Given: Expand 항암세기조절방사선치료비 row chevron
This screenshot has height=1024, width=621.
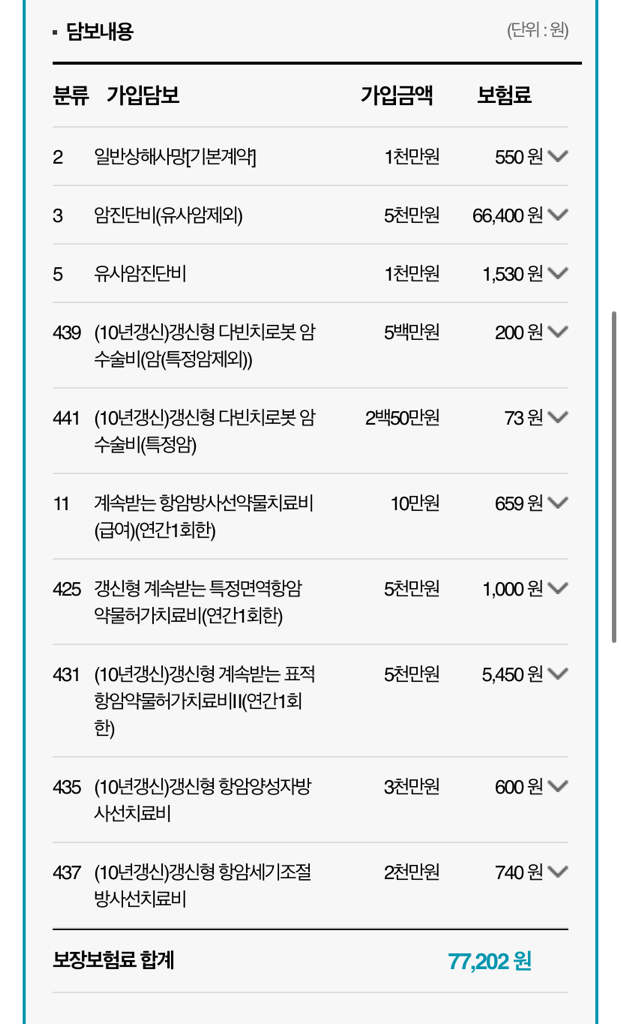Looking at the screenshot, I should click(x=558, y=873).
